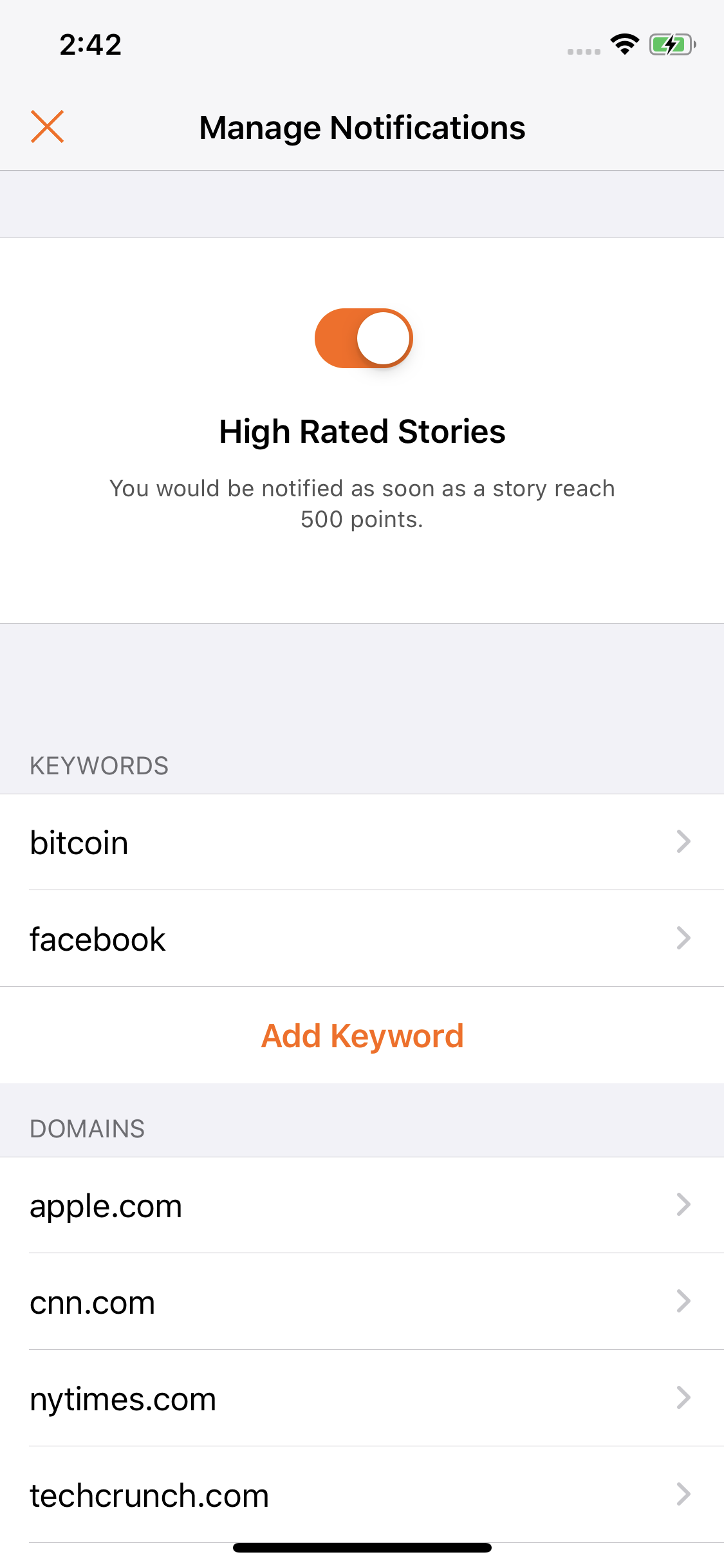Open settings for the bitcoin keyword

click(362, 843)
